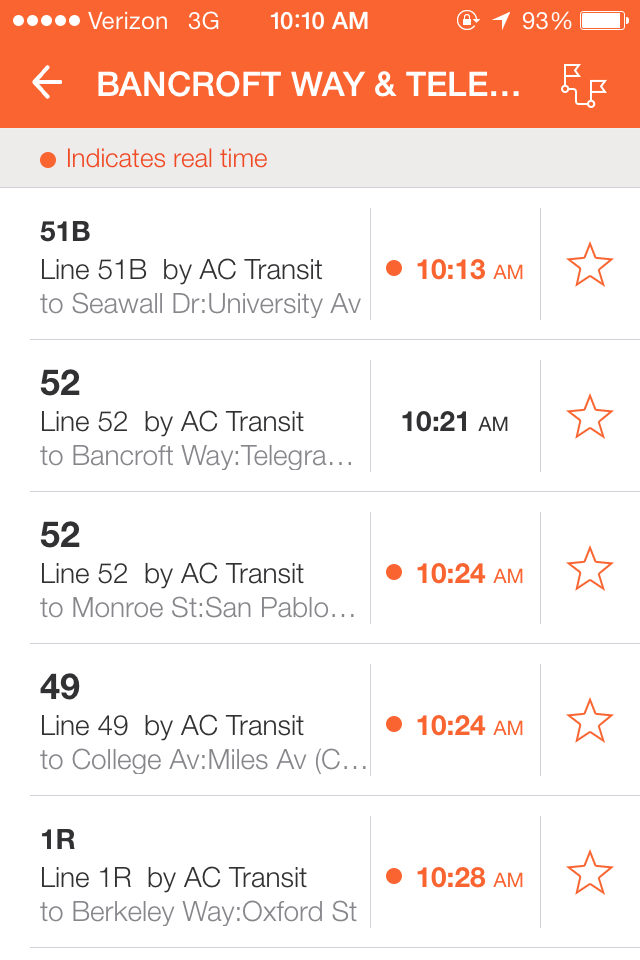Star the 1R line
Viewport: 640px width, 960px height.
click(589, 873)
